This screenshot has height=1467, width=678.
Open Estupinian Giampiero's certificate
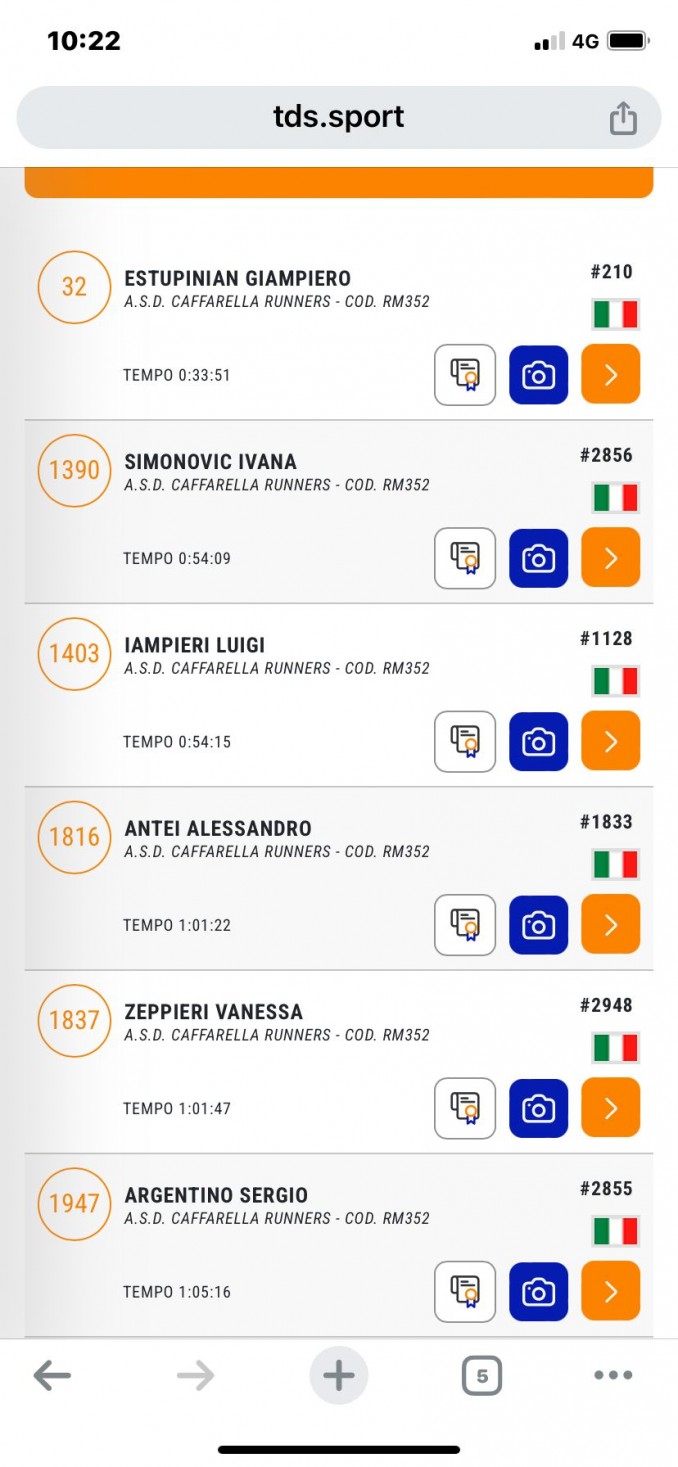(465, 375)
